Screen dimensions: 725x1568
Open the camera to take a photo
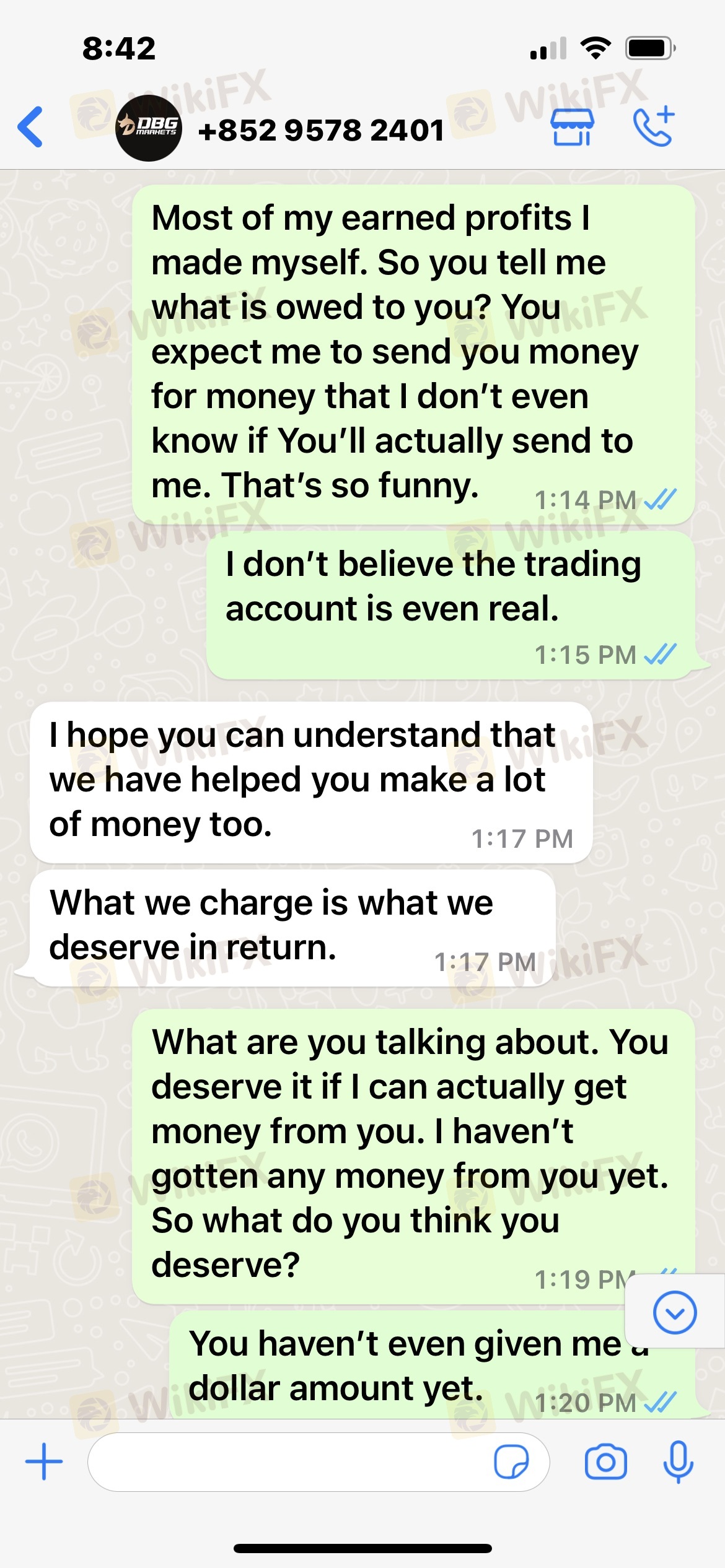coord(605,1461)
